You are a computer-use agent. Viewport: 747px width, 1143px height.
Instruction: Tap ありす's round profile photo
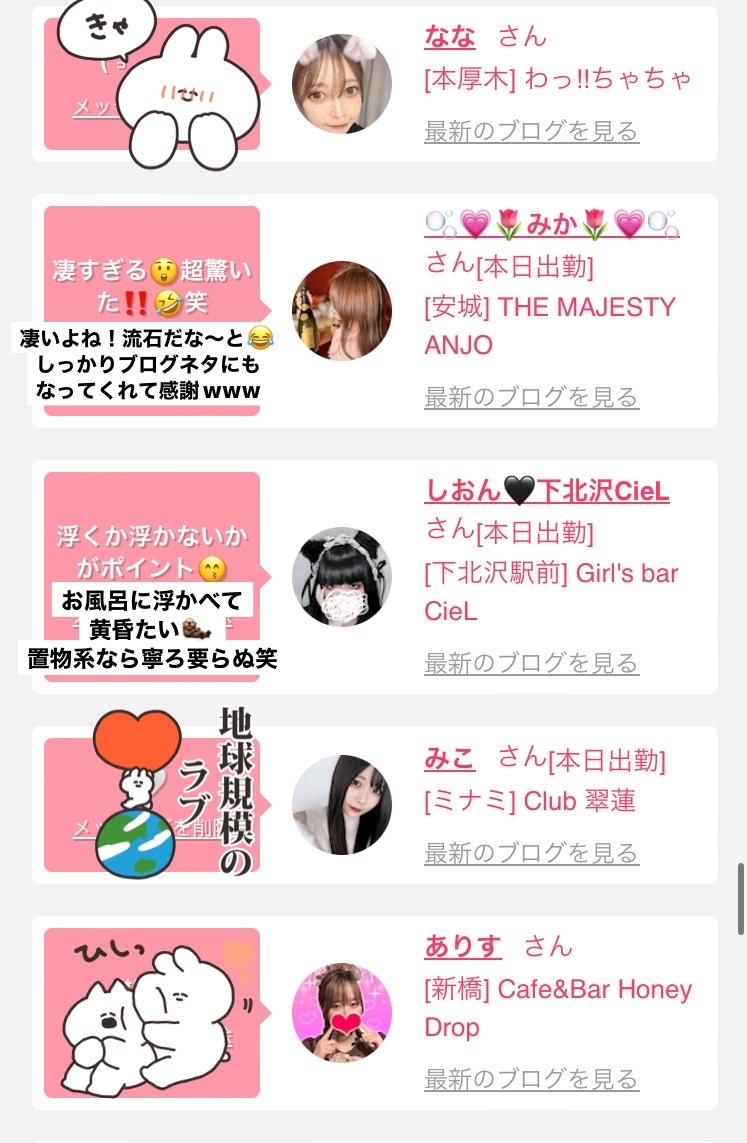(342, 1013)
